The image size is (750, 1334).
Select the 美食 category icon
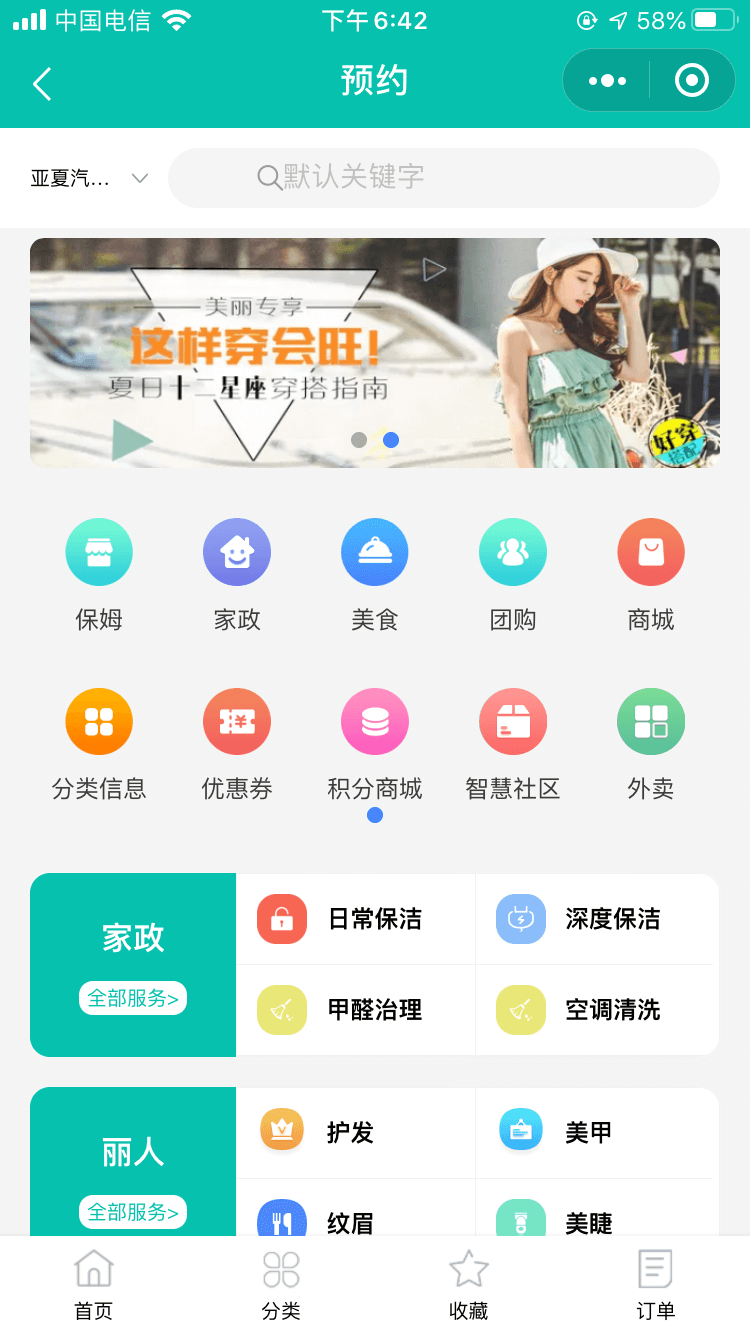click(x=375, y=553)
